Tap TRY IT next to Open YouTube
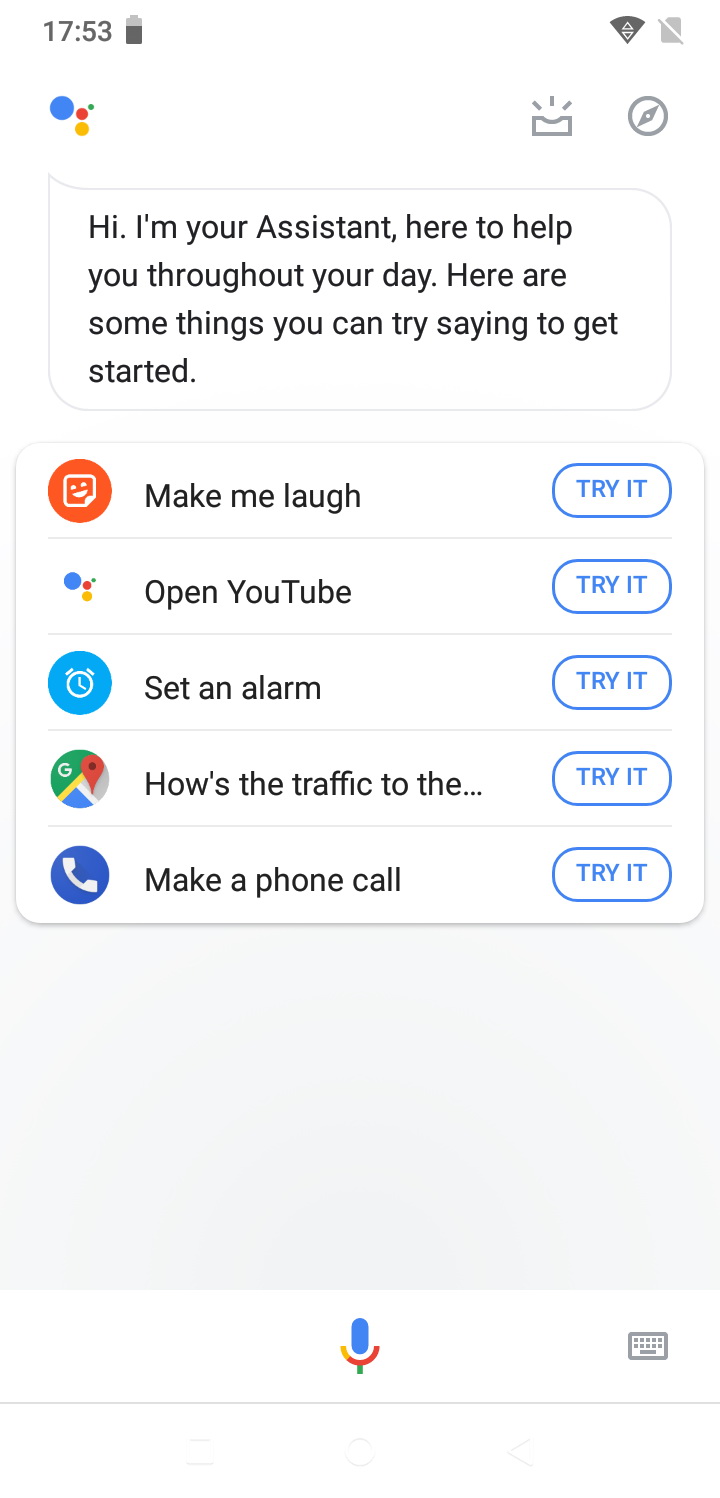 [x=611, y=586]
